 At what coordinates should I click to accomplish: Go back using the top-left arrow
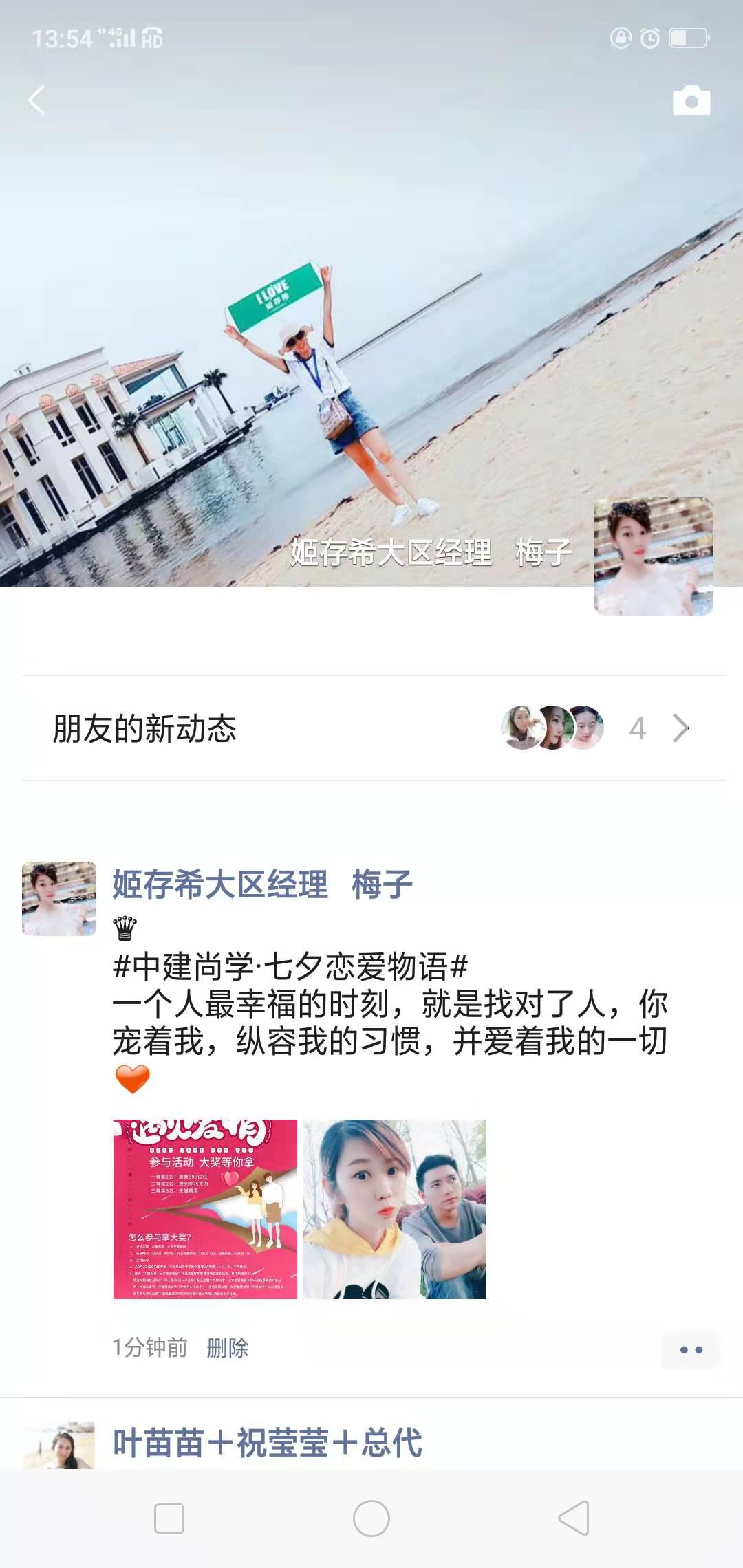point(36,100)
